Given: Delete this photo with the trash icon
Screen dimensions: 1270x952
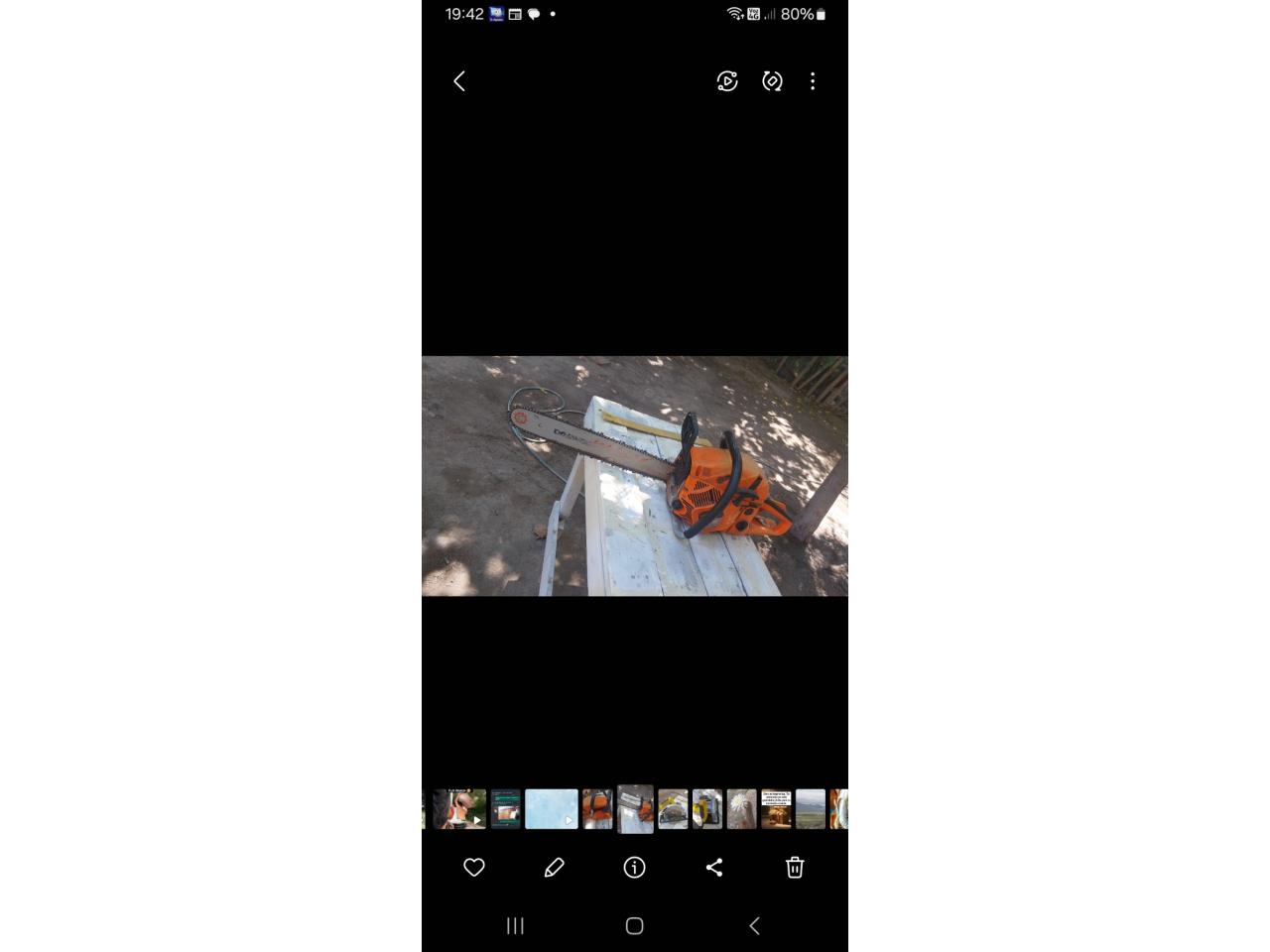Looking at the screenshot, I should (x=795, y=868).
